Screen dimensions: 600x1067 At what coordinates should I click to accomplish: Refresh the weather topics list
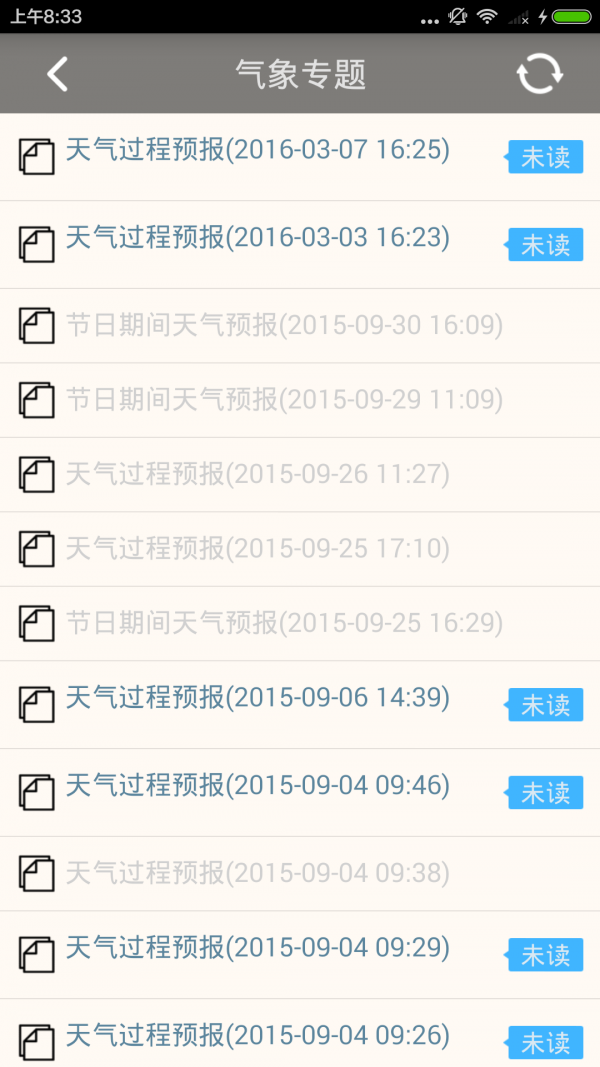pyautogui.click(x=539, y=74)
